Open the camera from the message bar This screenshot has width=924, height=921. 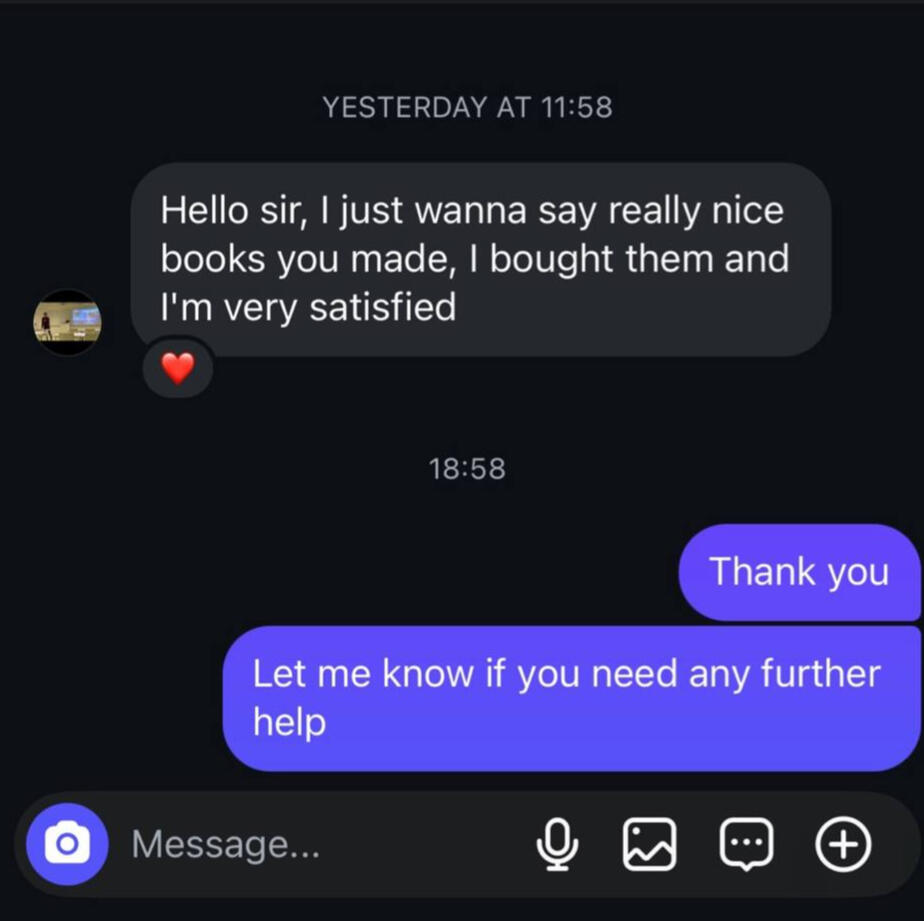(67, 844)
